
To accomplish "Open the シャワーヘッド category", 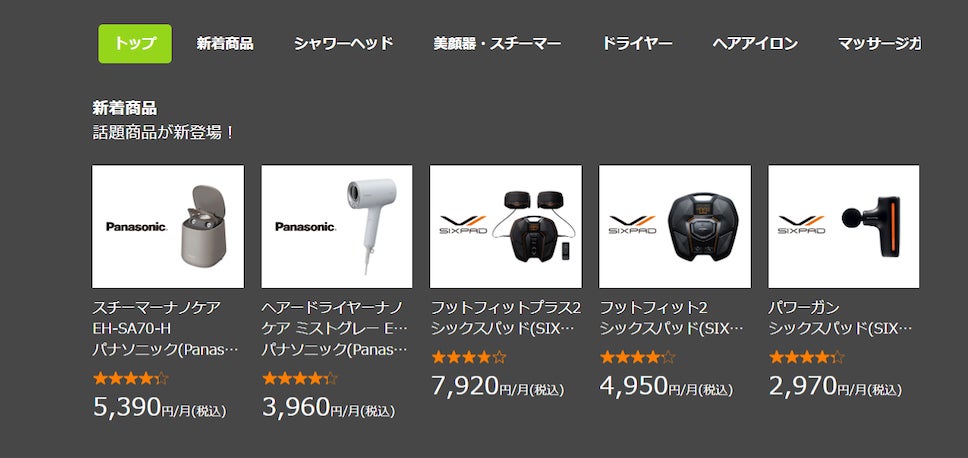I will pos(343,43).
